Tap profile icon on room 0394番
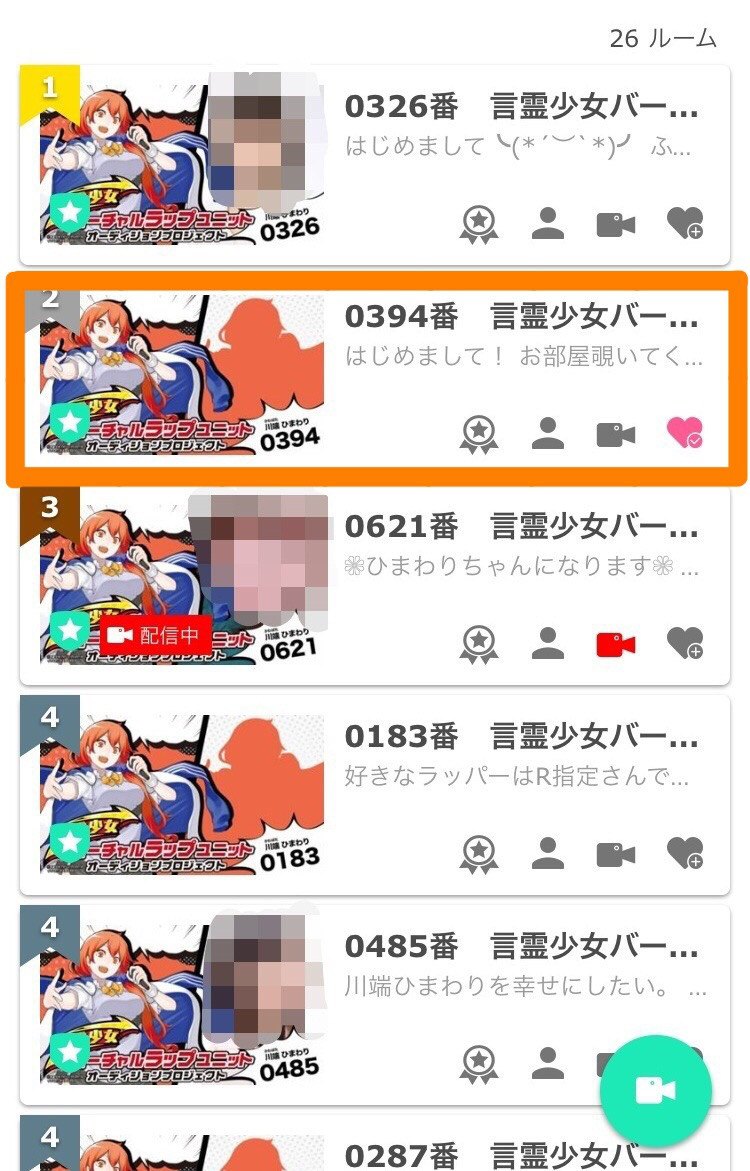The image size is (750, 1171). coord(547,433)
